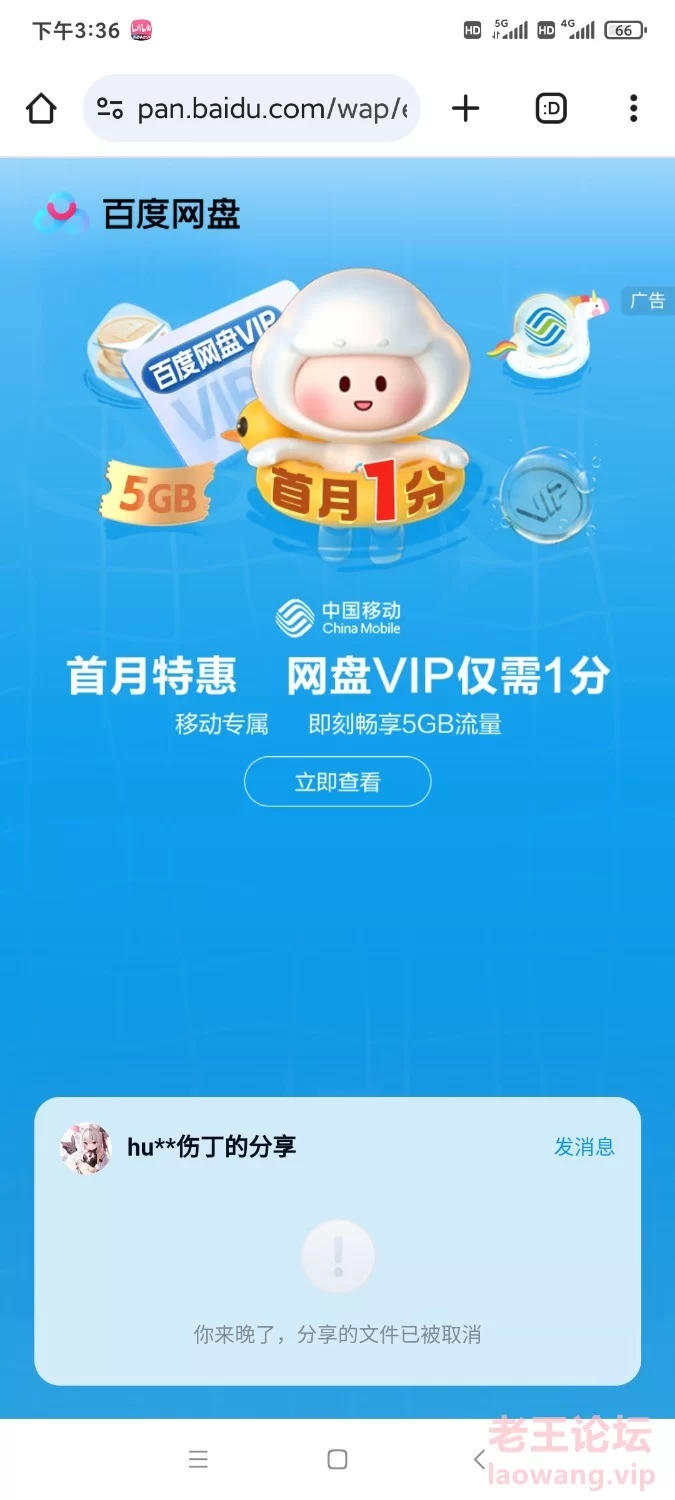Screen dimensions: 675x1500
Task: Tap the pan.baidu.com address bar
Action: pyautogui.click(x=251, y=108)
